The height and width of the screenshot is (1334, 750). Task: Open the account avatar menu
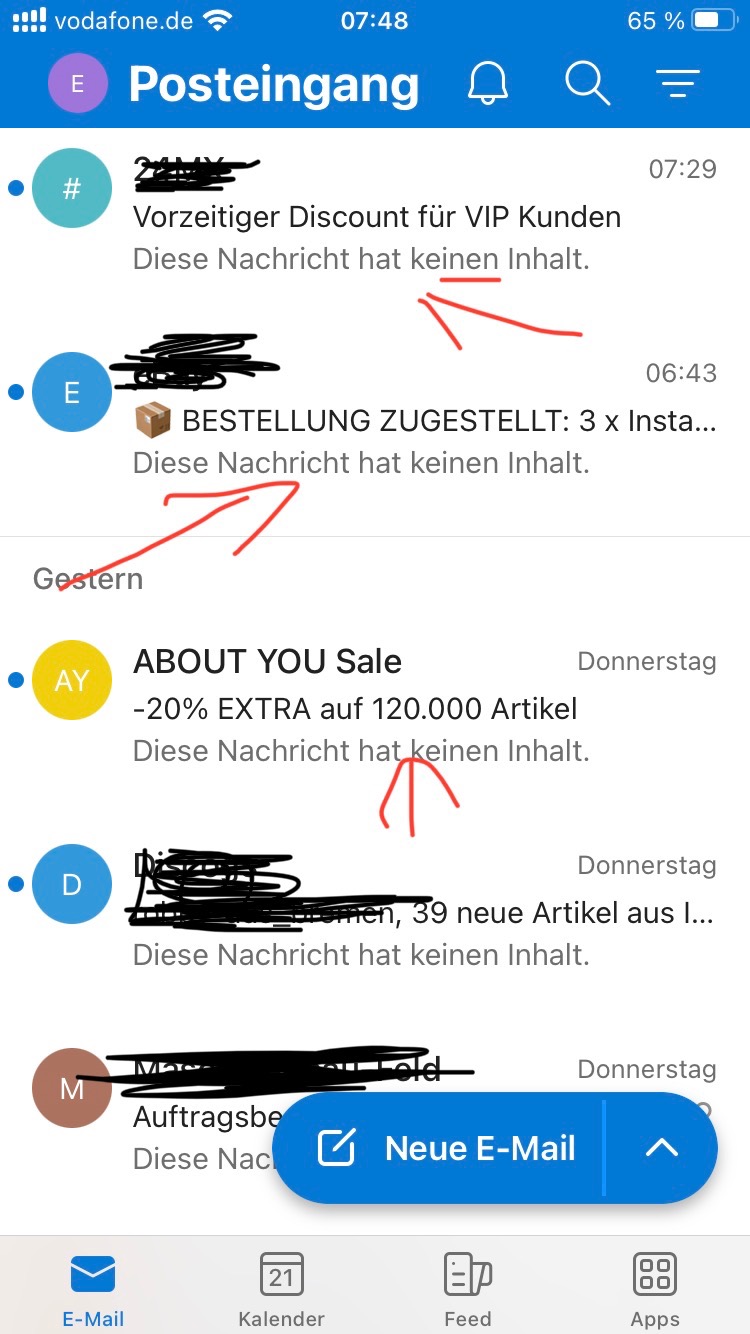click(x=77, y=84)
